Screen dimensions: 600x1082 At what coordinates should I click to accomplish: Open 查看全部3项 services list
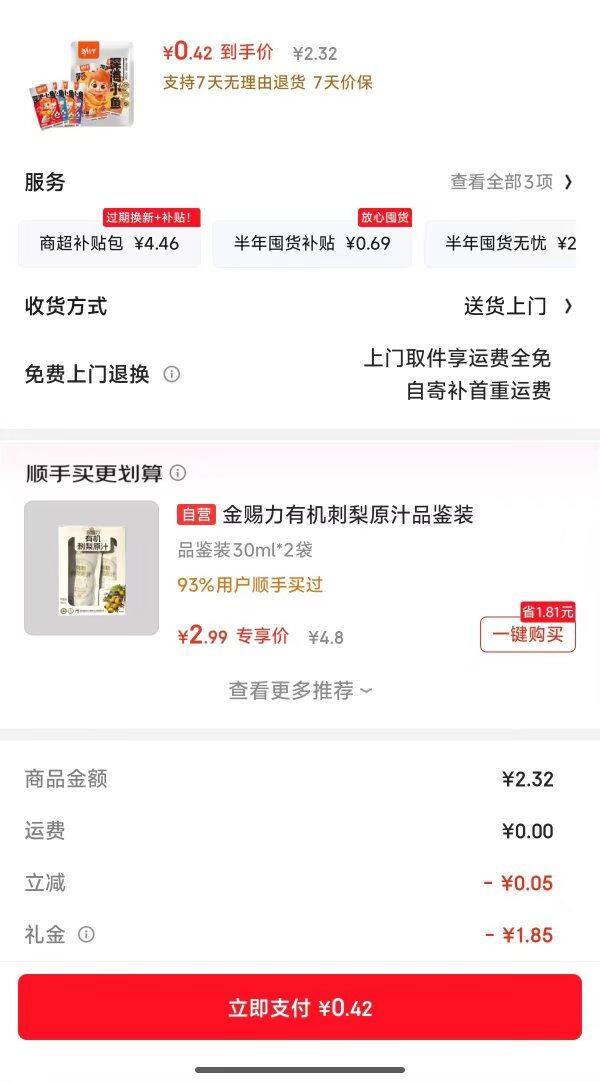[512, 182]
